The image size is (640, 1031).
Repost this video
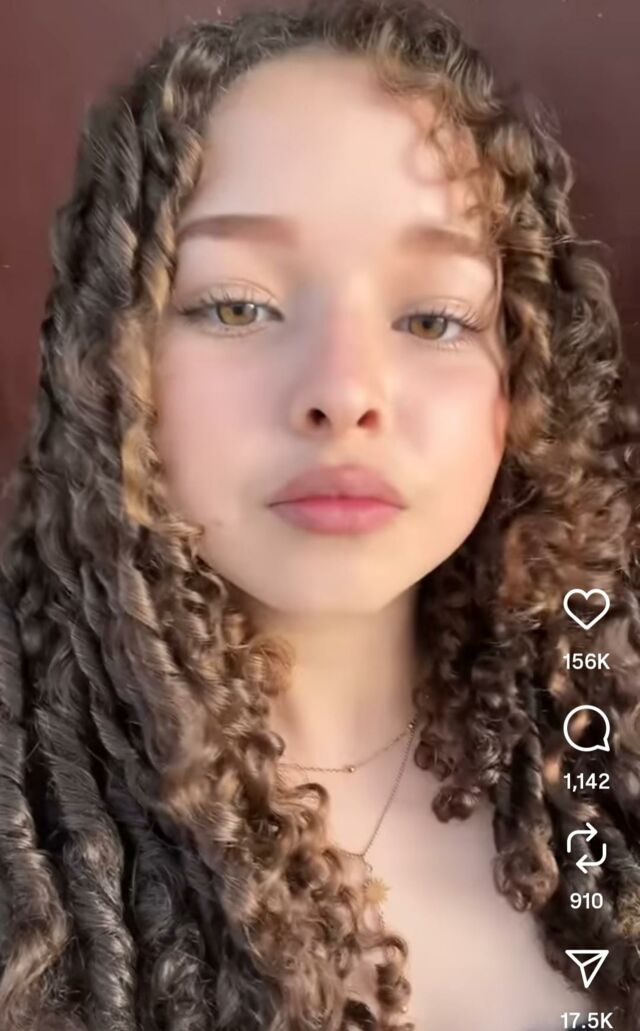pos(586,848)
